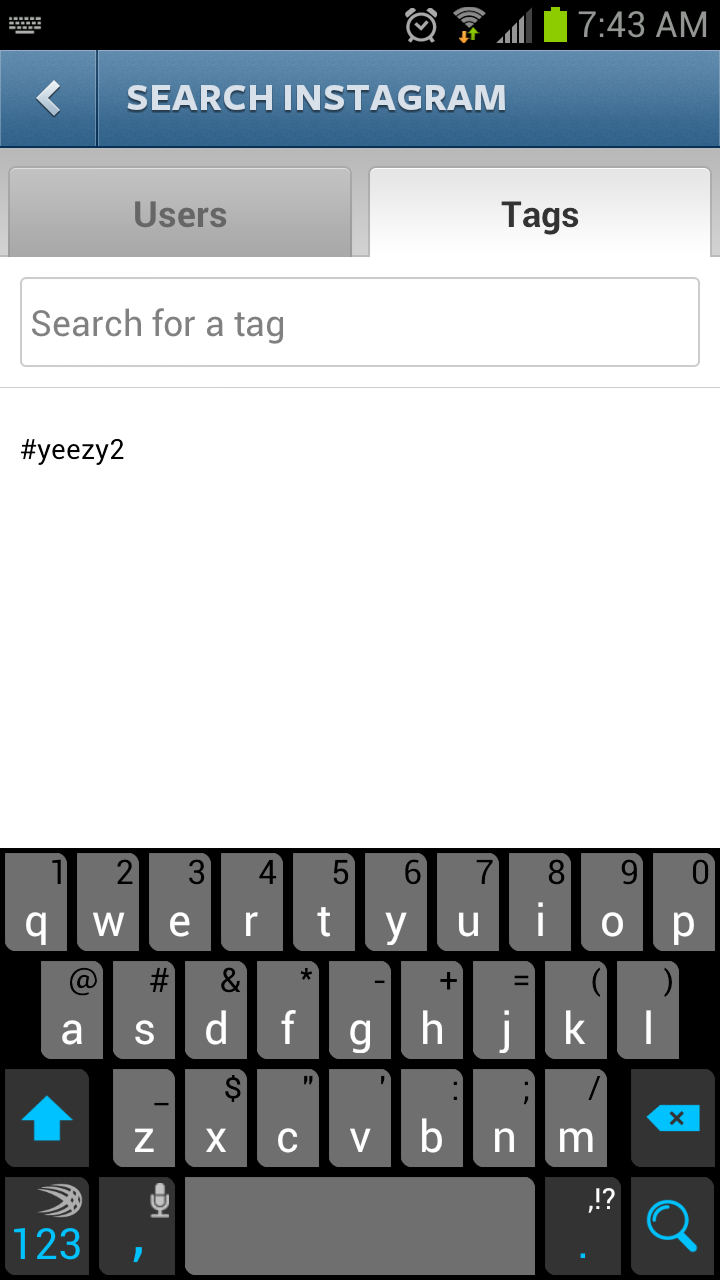Focus the Search for a tag field

point(360,323)
